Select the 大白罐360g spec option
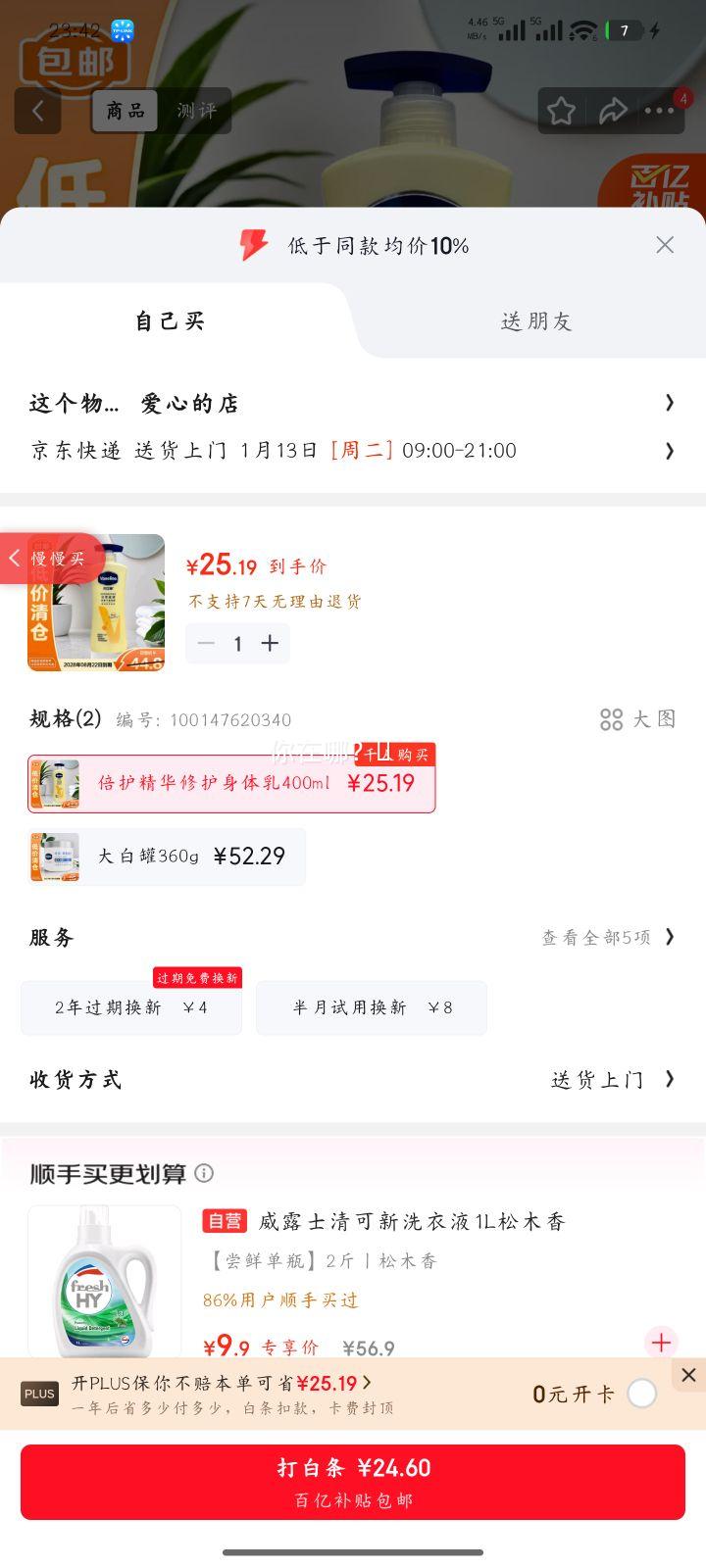The width and height of the screenshot is (706, 1568). (167, 857)
